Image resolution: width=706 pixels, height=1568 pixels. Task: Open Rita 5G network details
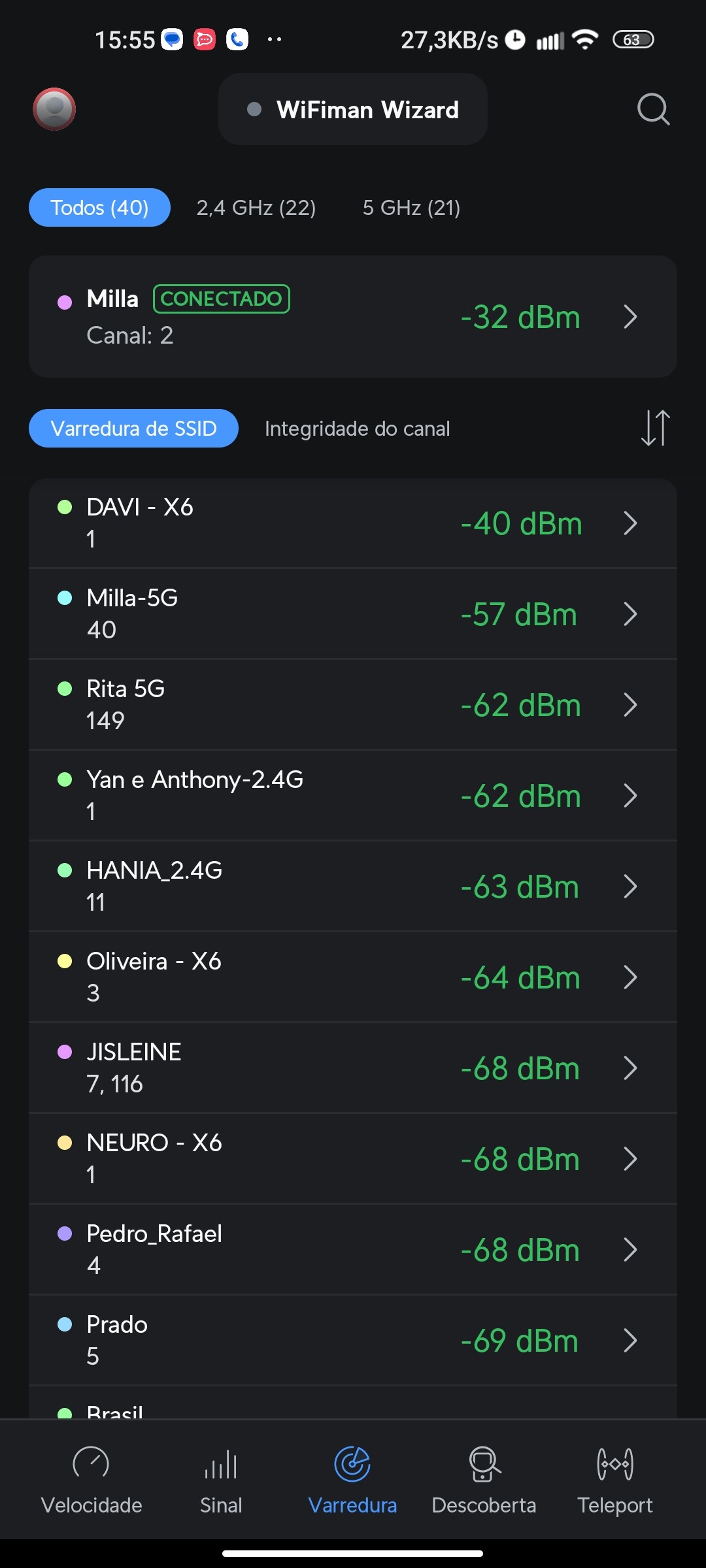tap(353, 705)
